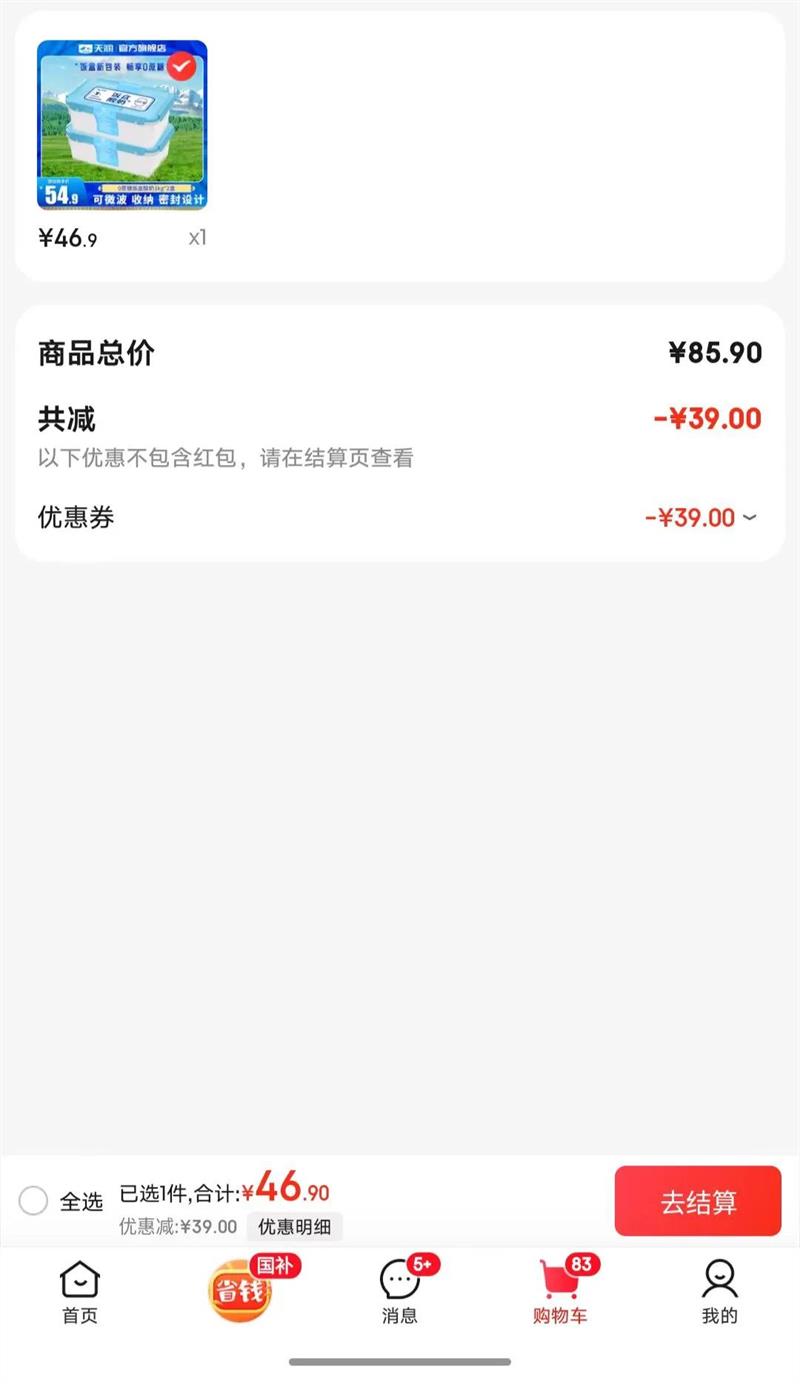Tap 去结算 to check out
The width and height of the screenshot is (800, 1384).
697,1201
